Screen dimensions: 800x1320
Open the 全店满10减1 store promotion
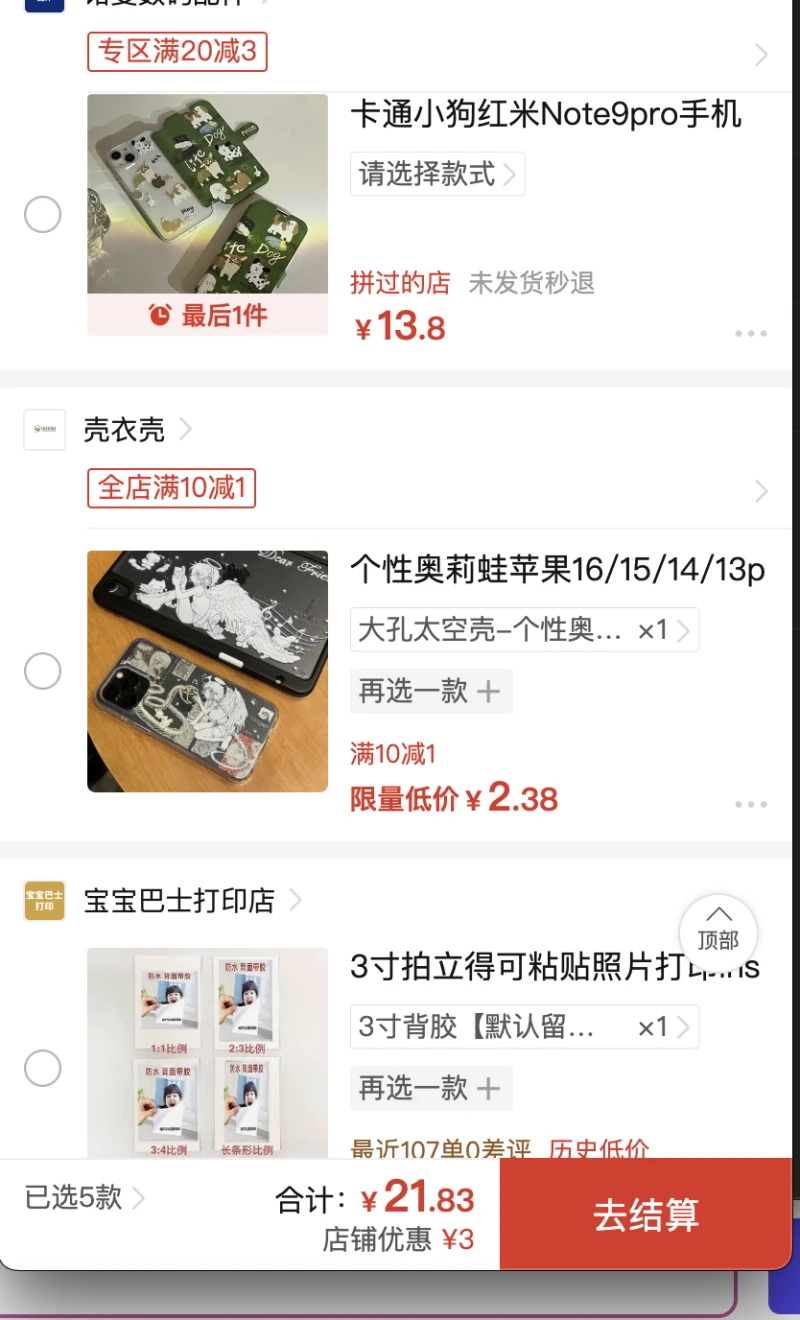click(171, 488)
